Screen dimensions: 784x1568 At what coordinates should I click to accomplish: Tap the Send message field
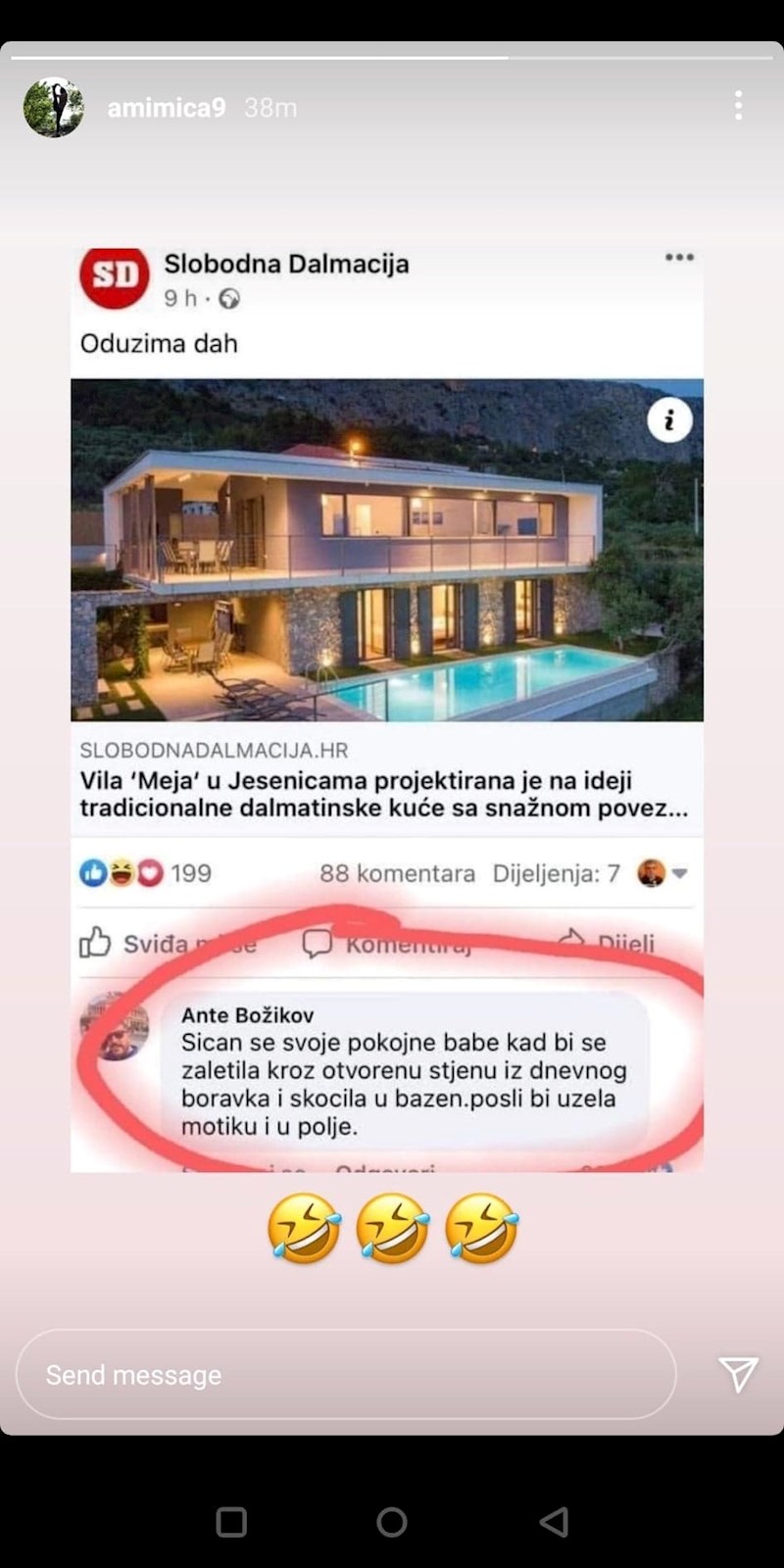pos(345,1374)
